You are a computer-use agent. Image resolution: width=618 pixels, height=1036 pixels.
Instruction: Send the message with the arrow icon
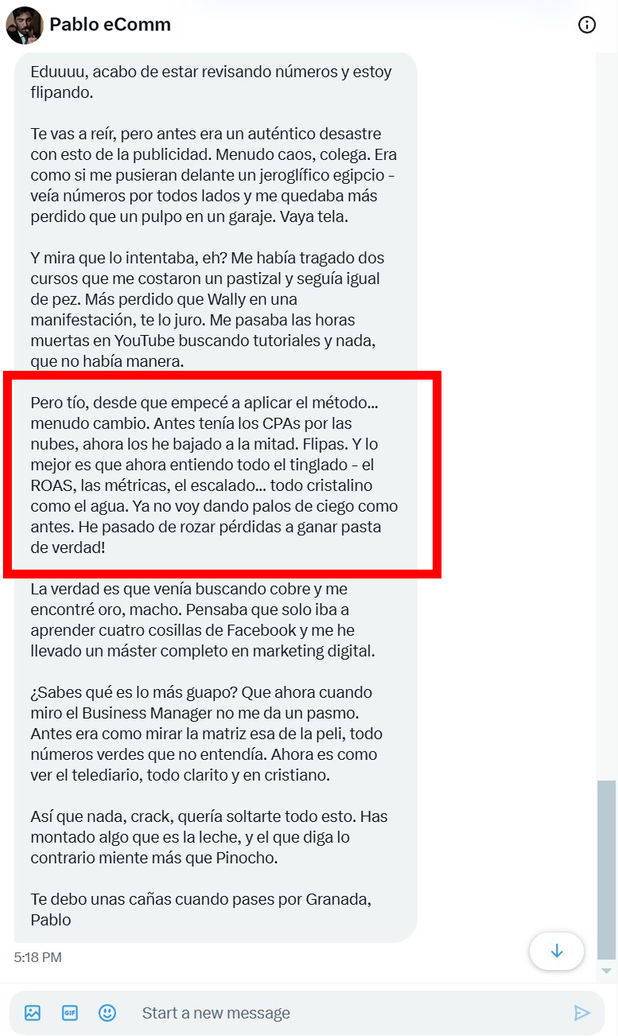(582, 1013)
